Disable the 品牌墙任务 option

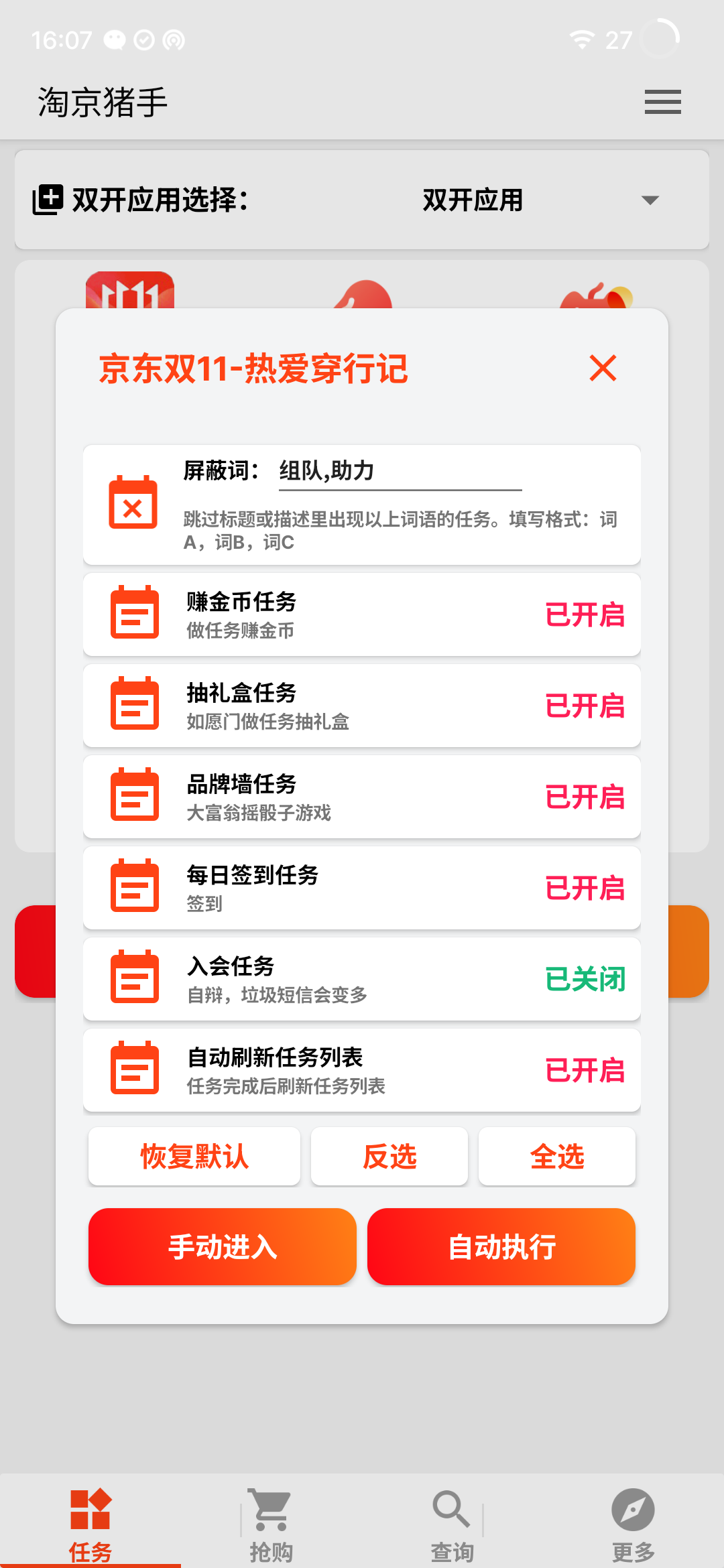585,797
